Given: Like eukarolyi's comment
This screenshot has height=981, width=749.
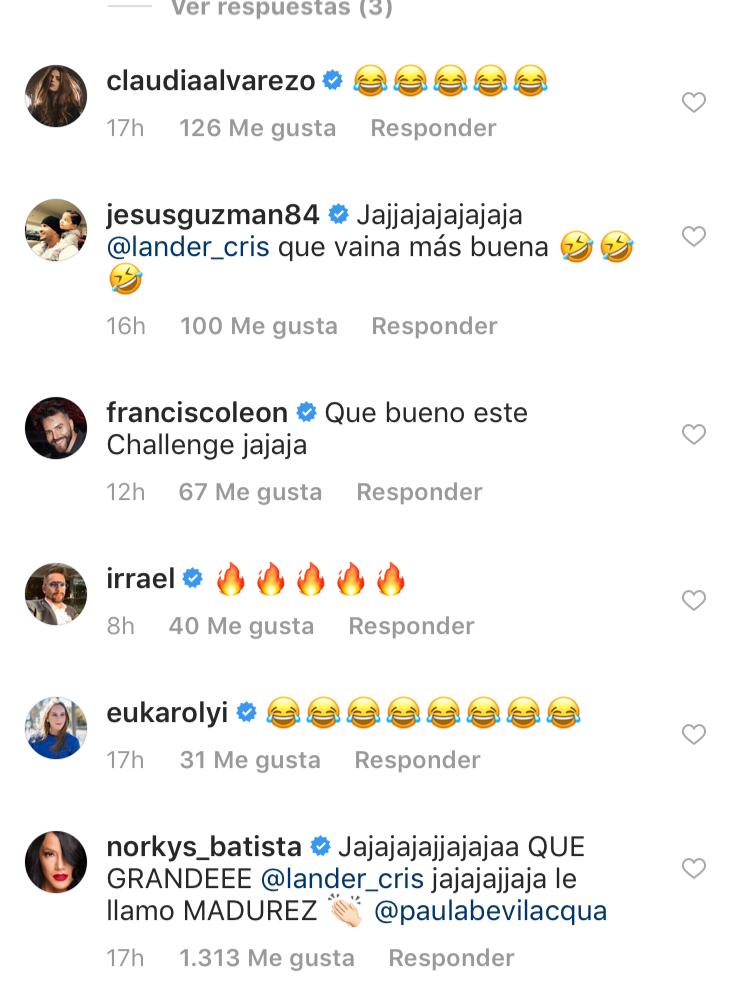Looking at the screenshot, I should pyautogui.click(x=693, y=734).
